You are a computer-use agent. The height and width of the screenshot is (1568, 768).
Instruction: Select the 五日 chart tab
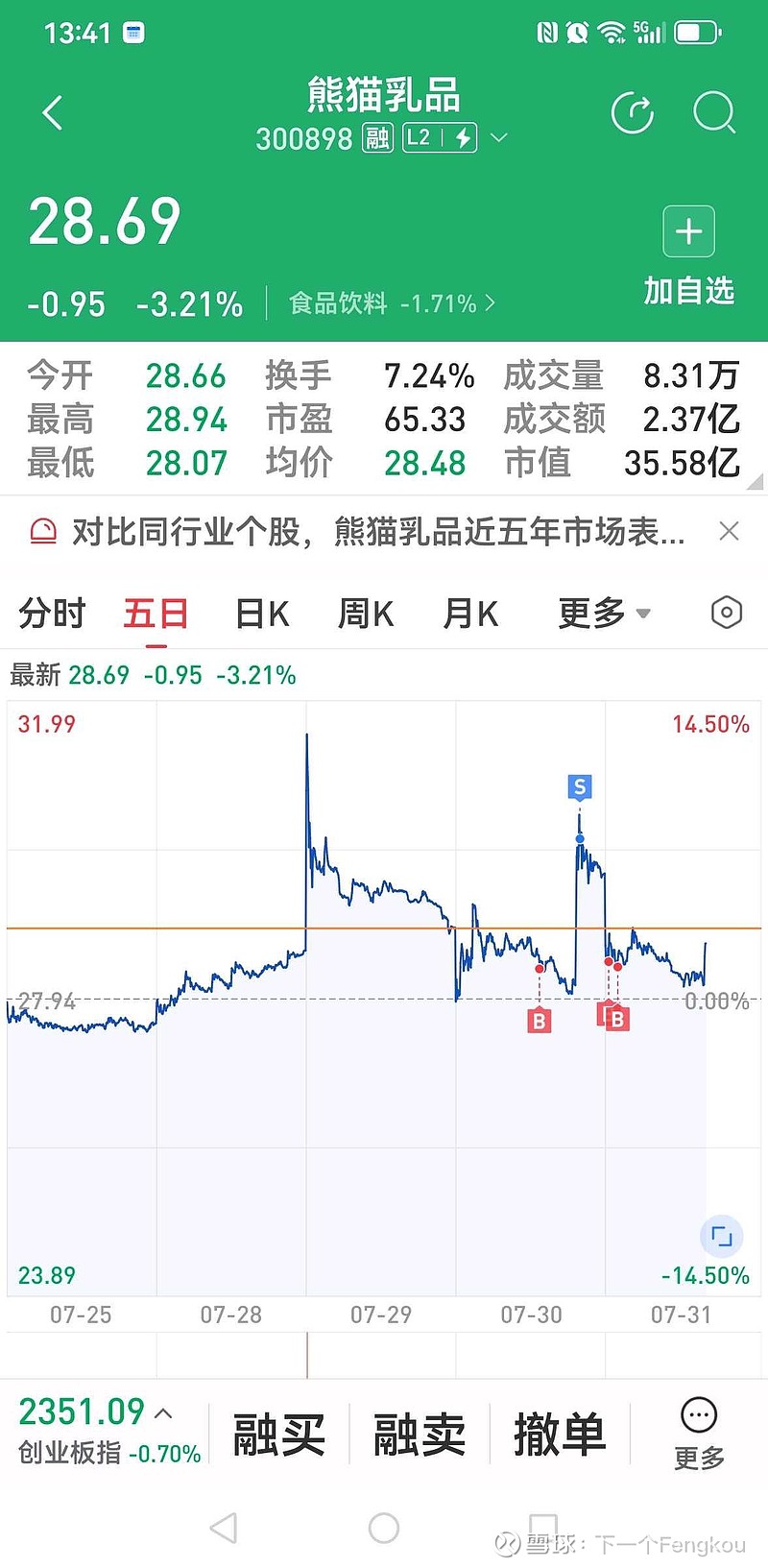click(156, 613)
